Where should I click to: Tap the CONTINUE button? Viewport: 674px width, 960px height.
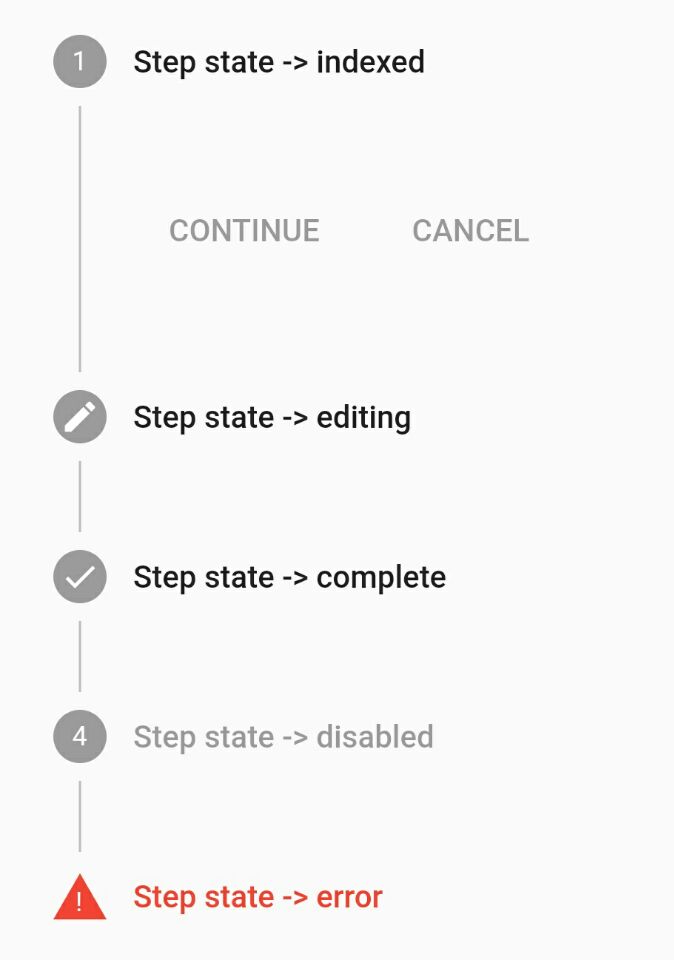pyautogui.click(x=244, y=231)
